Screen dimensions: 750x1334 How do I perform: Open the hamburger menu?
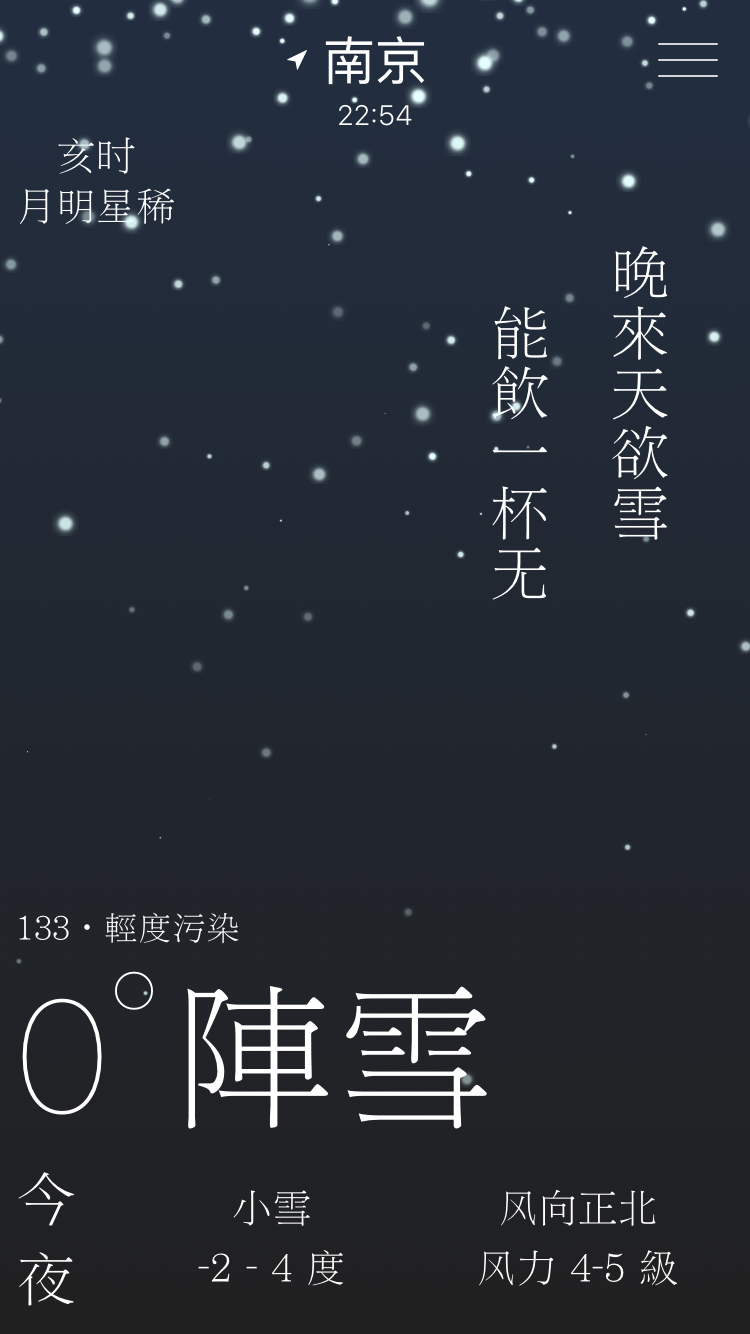[688, 60]
